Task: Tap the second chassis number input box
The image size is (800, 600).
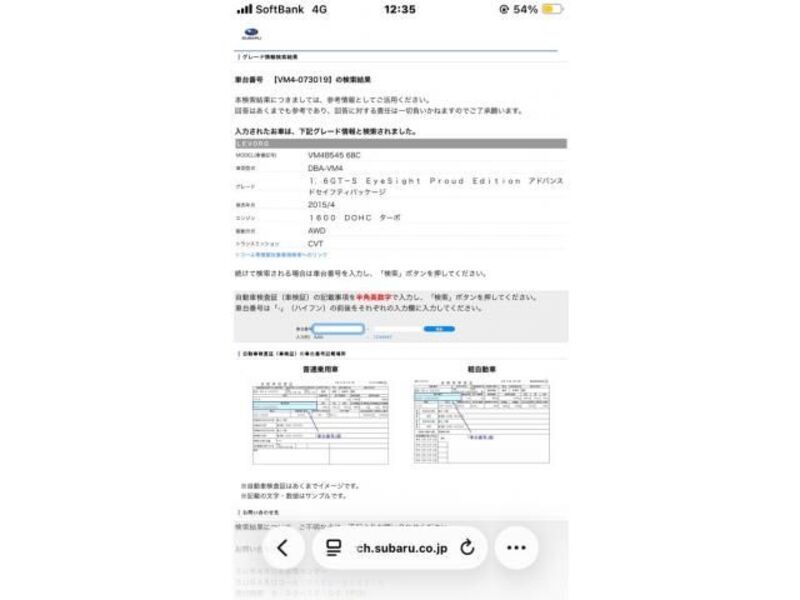Action: click(397, 328)
